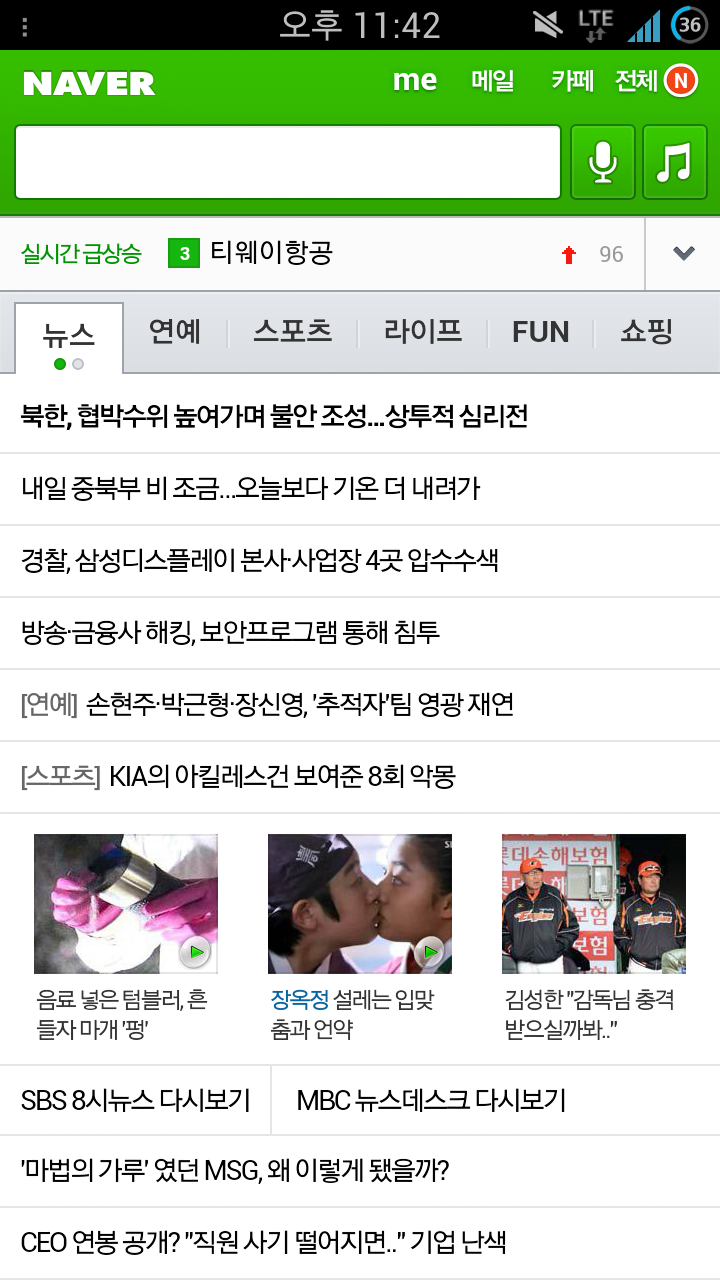
Task: Start voice search with the microphone icon
Action: click(x=602, y=162)
